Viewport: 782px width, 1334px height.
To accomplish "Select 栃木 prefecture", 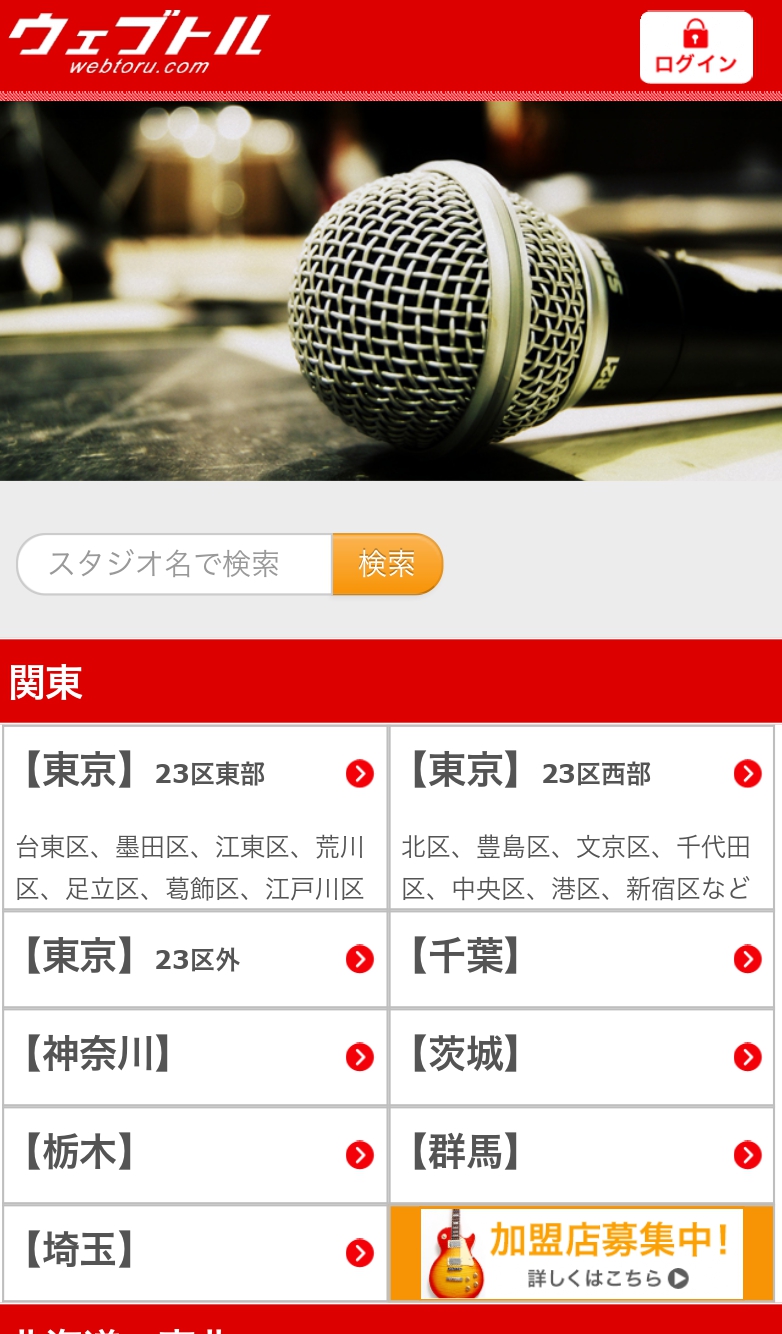I will [195, 1155].
